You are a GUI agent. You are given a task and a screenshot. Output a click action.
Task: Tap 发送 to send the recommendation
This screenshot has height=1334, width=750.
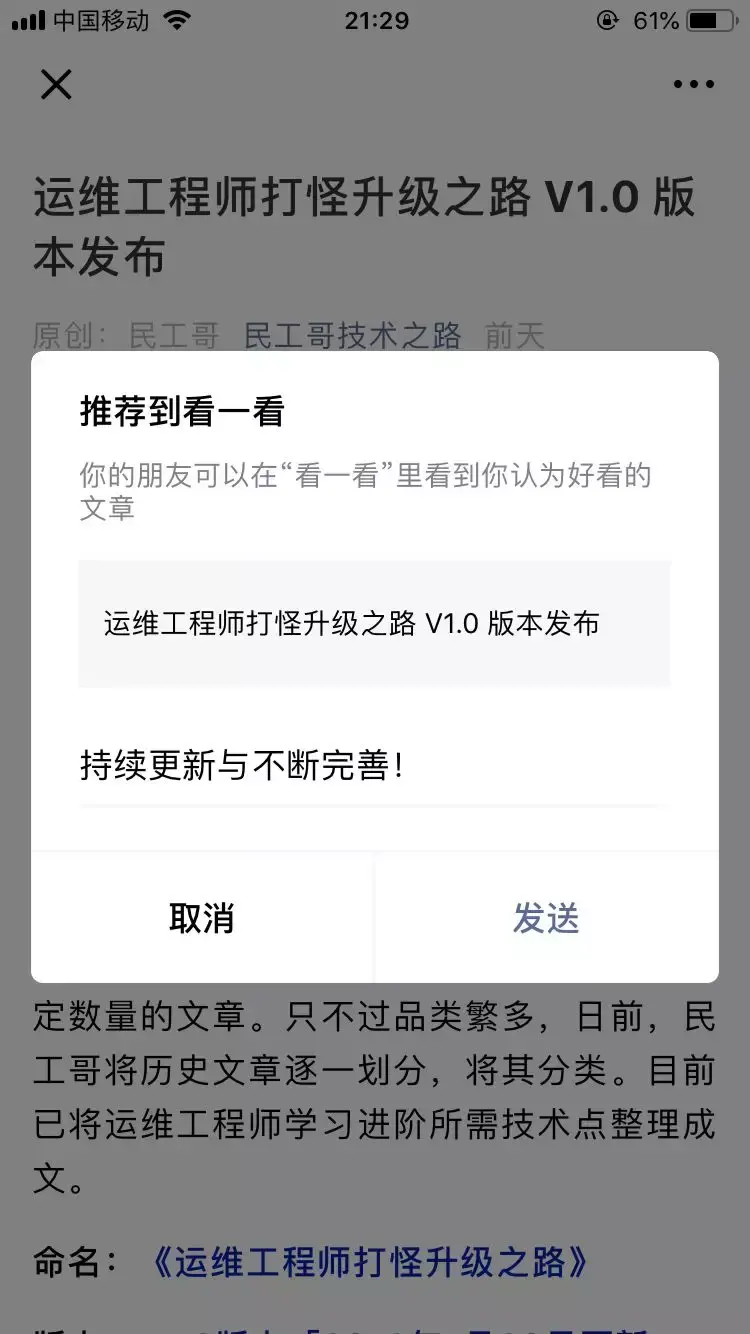[x=546, y=918]
